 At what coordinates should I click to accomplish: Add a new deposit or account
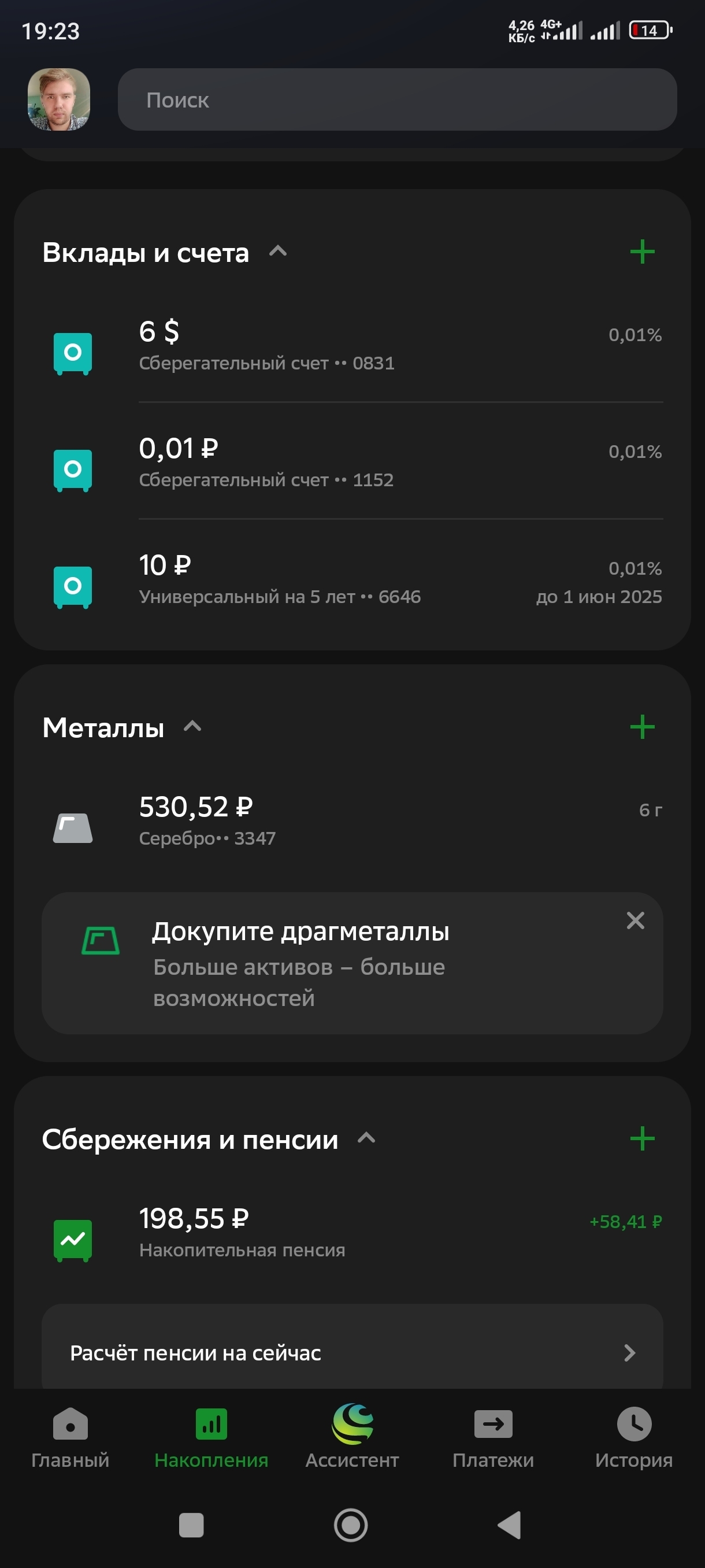click(x=642, y=252)
